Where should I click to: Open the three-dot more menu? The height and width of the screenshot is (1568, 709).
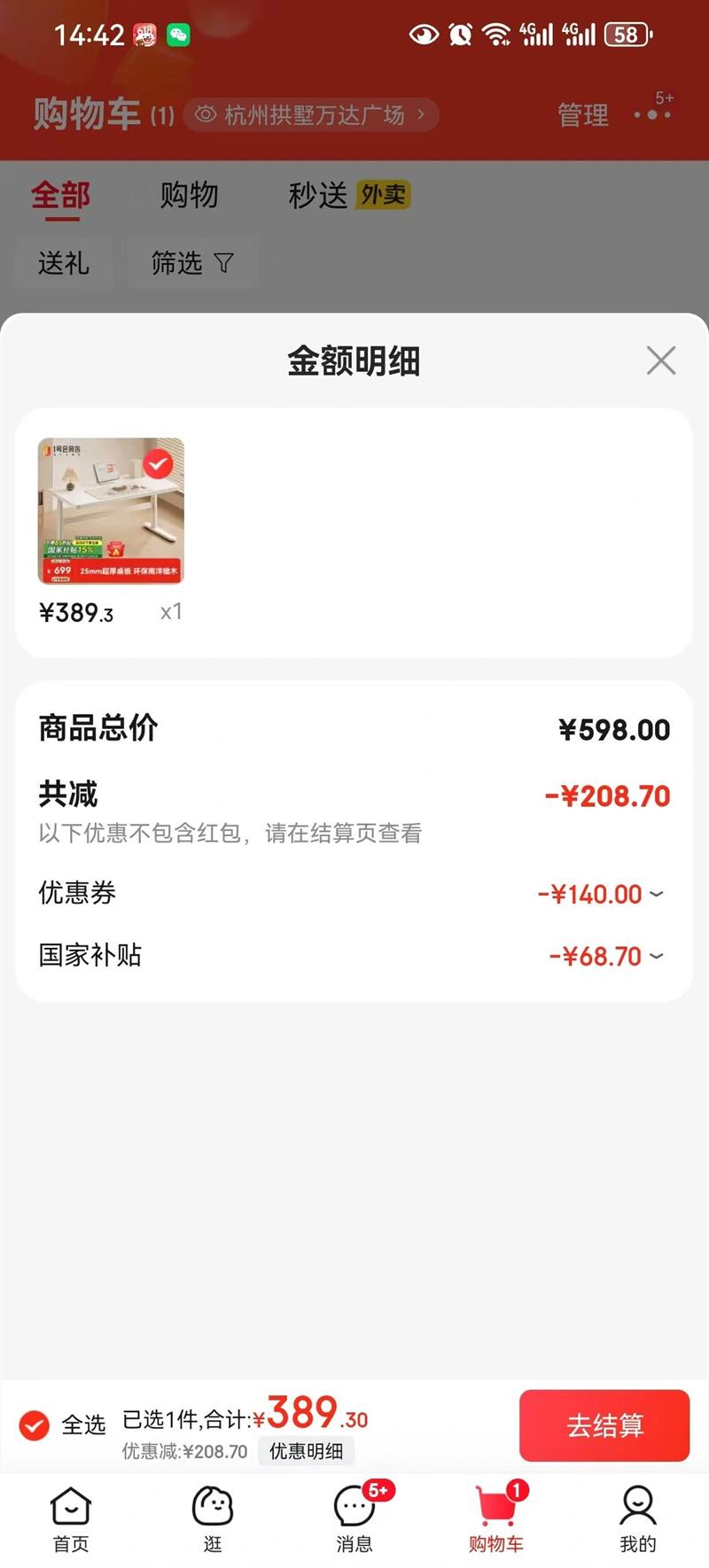click(x=653, y=114)
